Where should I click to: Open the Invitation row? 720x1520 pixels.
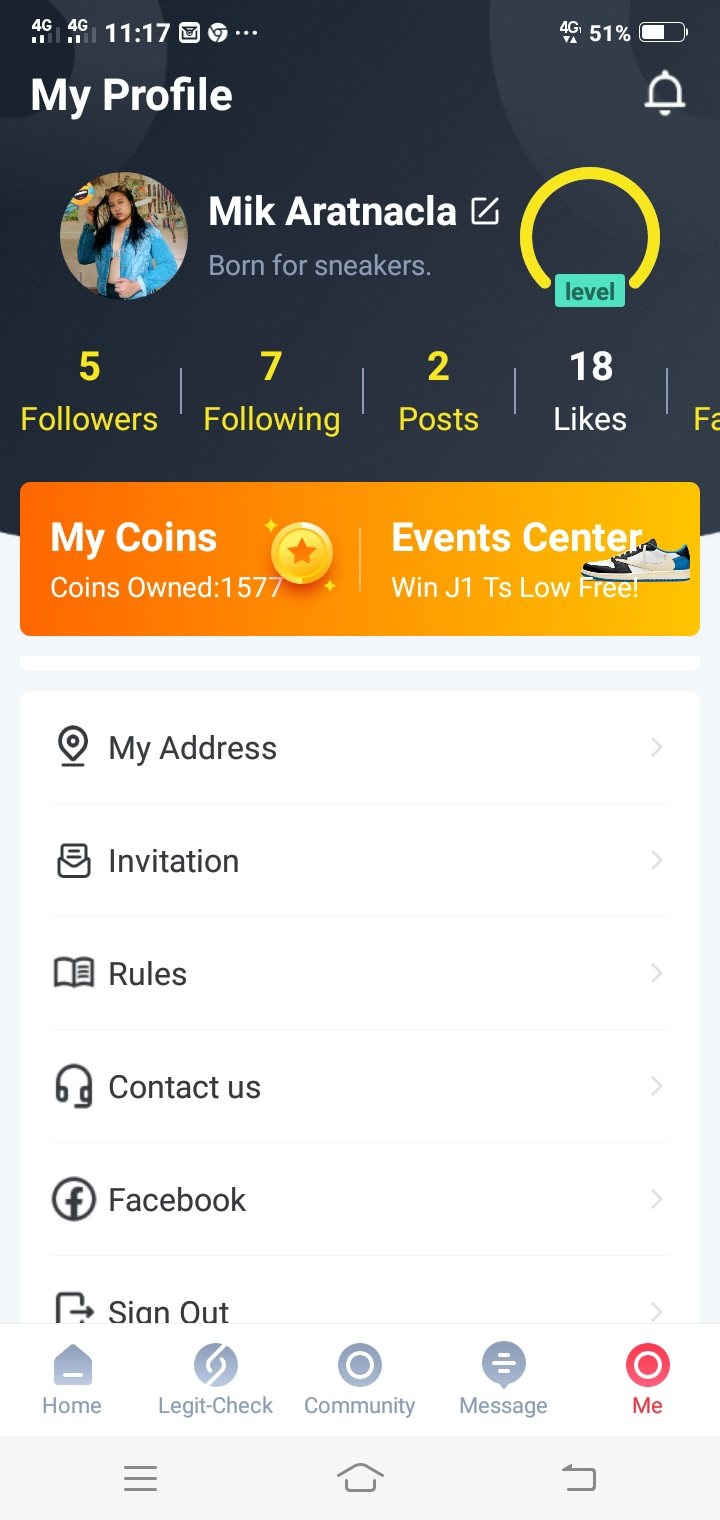tap(360, 860)
